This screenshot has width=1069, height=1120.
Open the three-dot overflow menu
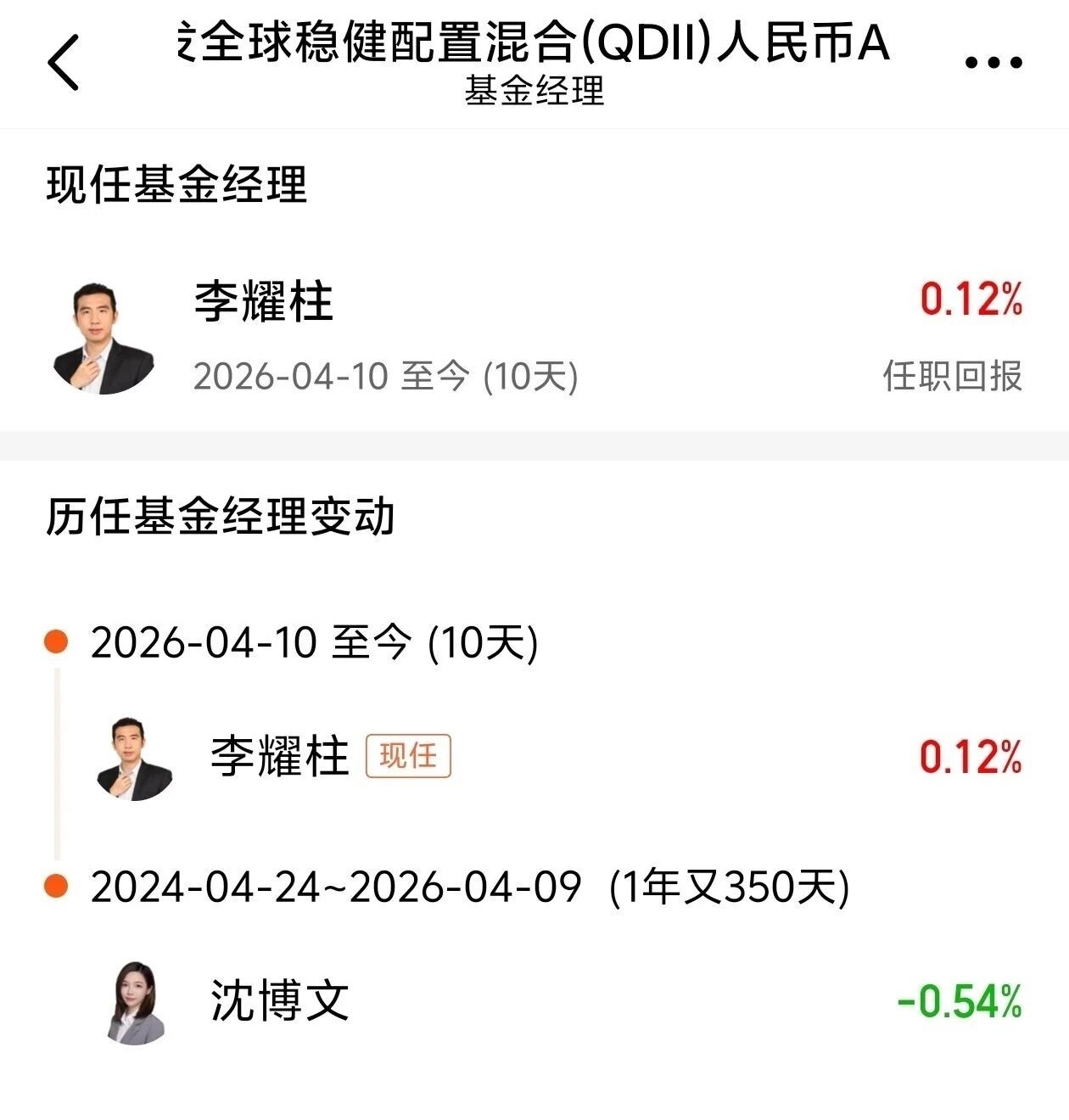click(x=993, y=62)
